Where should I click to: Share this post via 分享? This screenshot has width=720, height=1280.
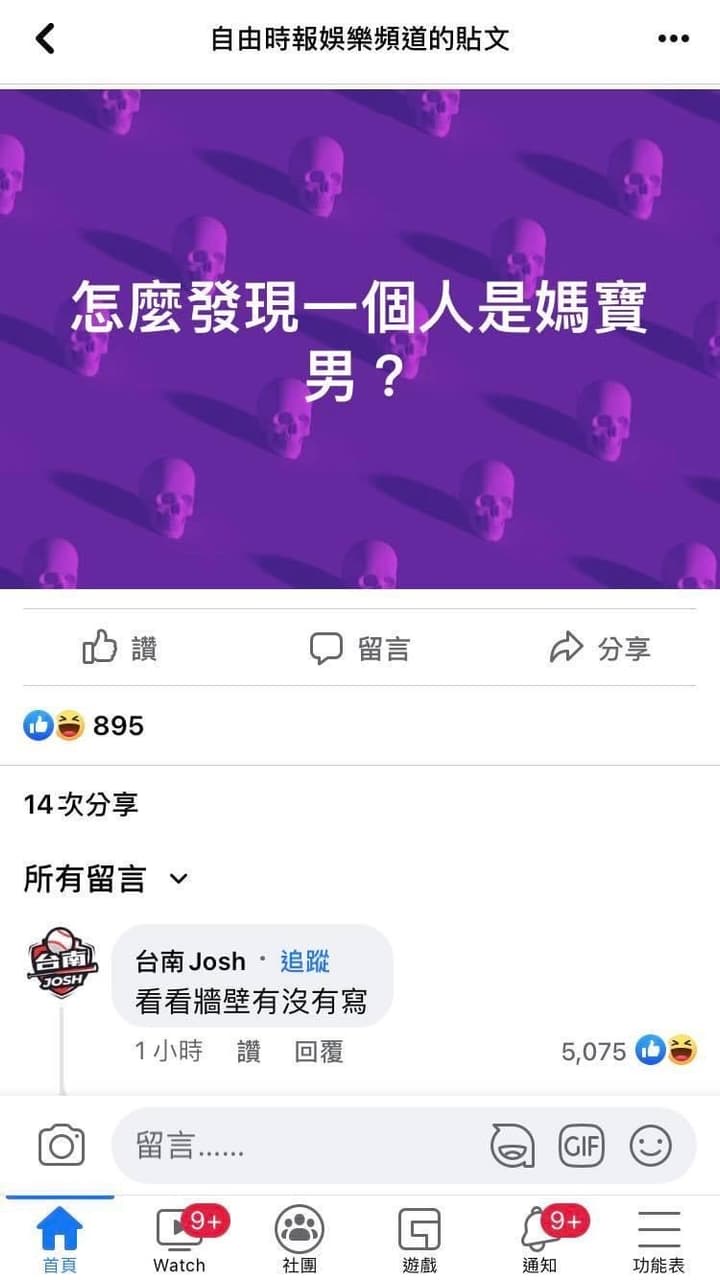[x=600, y=649]
